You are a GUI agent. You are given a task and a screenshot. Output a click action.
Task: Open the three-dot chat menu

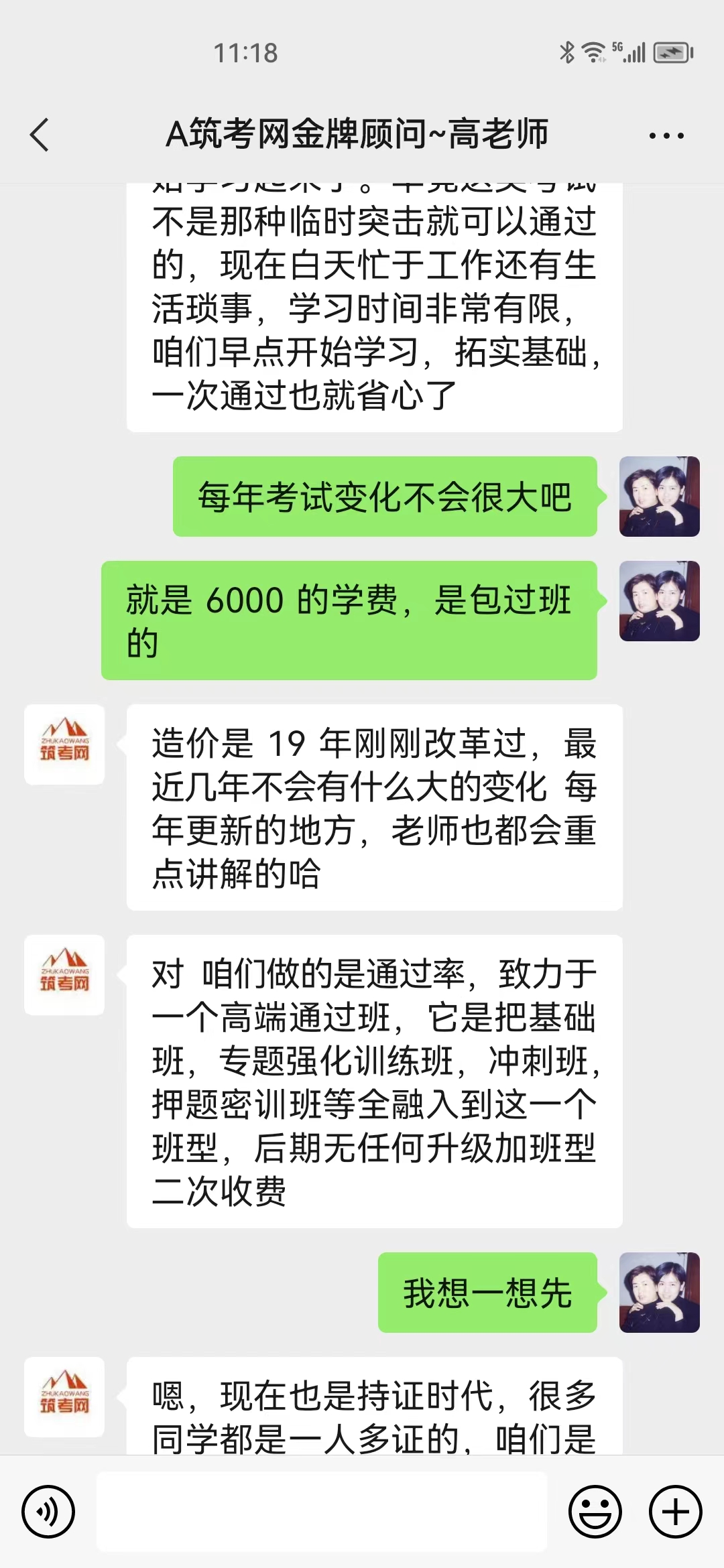pos(666,135)
